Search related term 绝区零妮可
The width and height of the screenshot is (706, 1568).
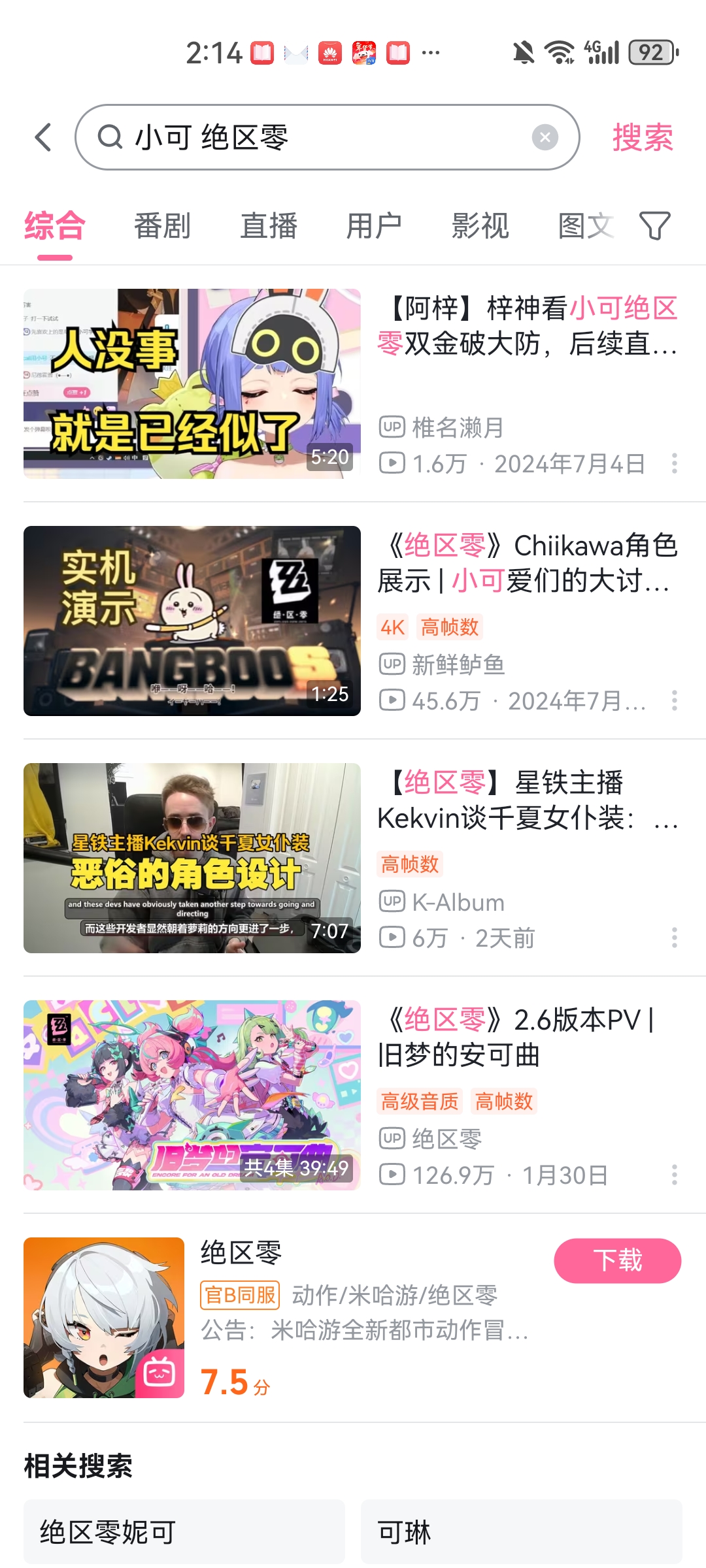pos(184,1532)
